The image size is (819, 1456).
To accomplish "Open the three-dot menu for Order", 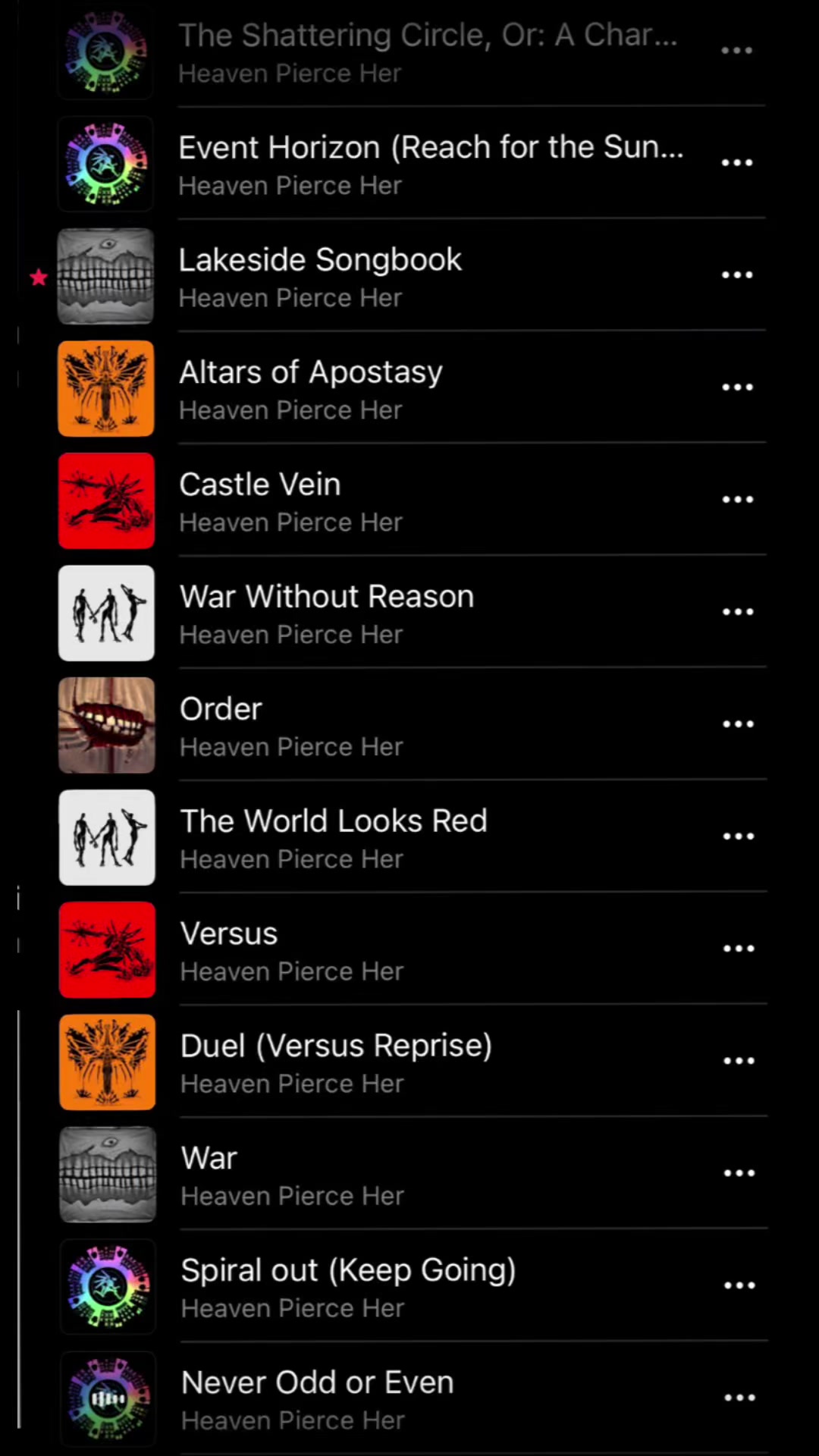I will coord(738,724).
